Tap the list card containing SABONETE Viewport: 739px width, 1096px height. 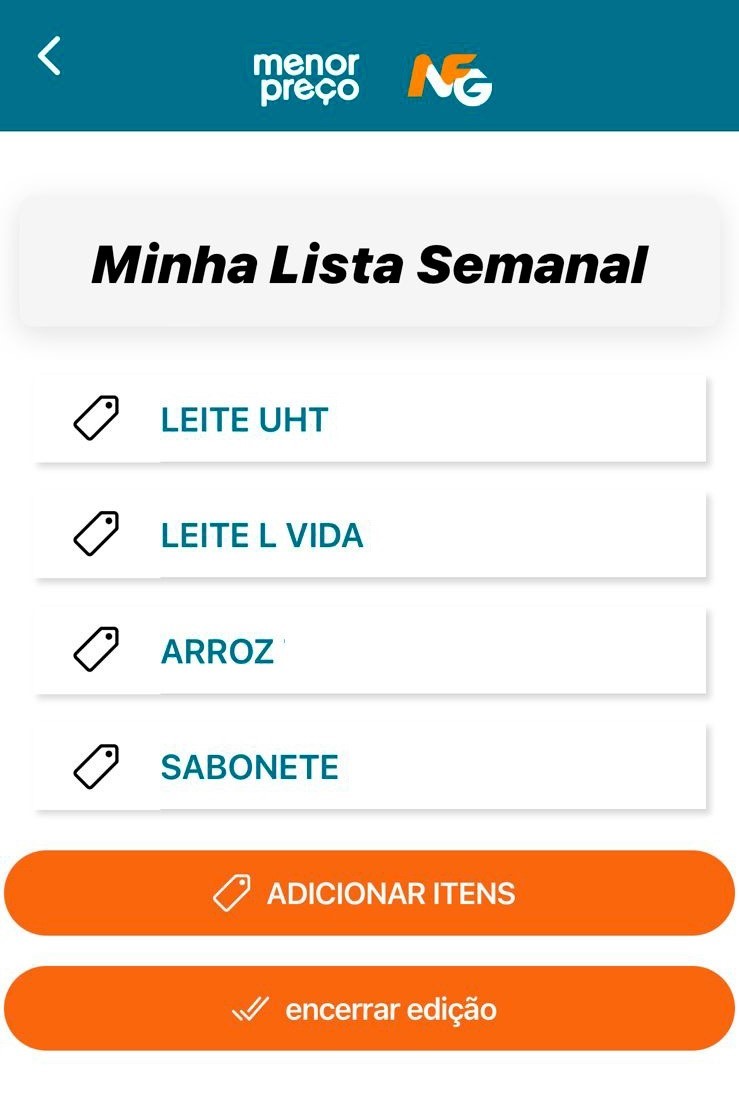[369, 767]
